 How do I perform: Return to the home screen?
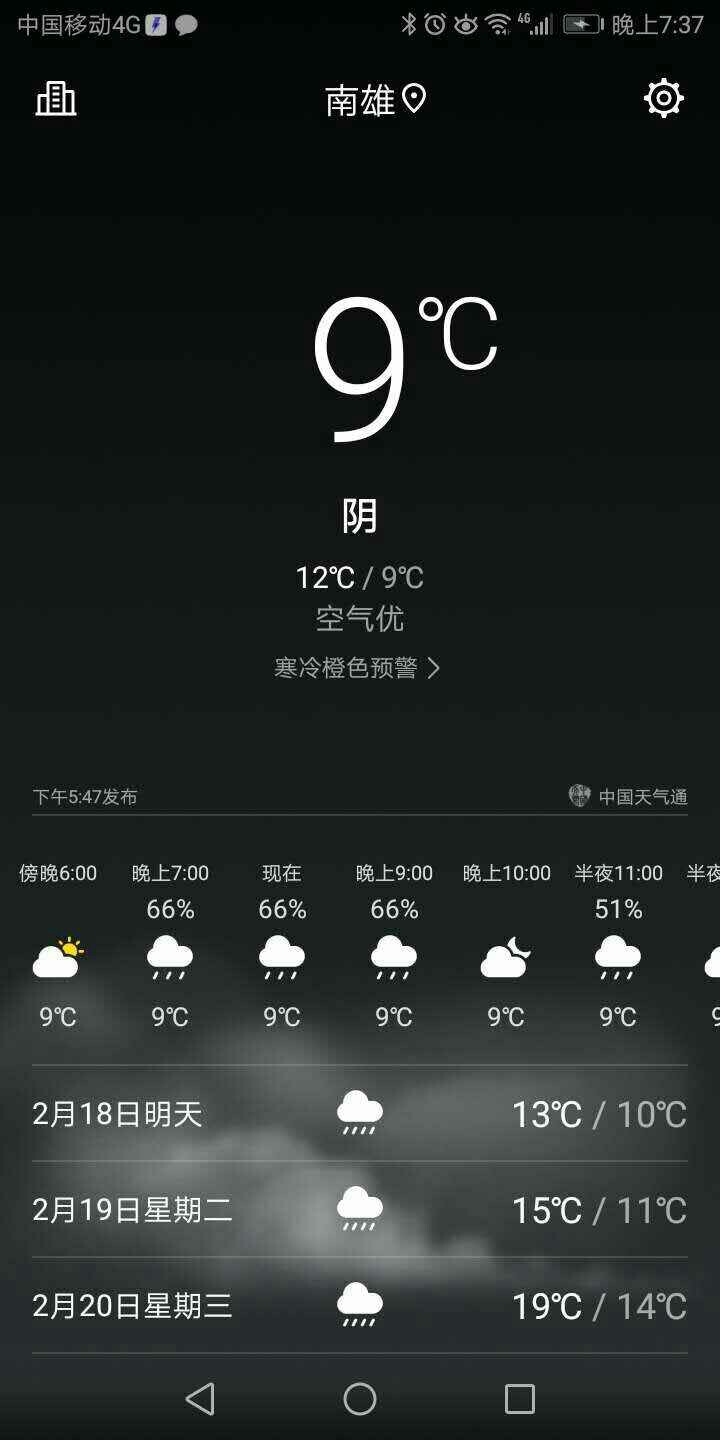(x=360, y=1398)
